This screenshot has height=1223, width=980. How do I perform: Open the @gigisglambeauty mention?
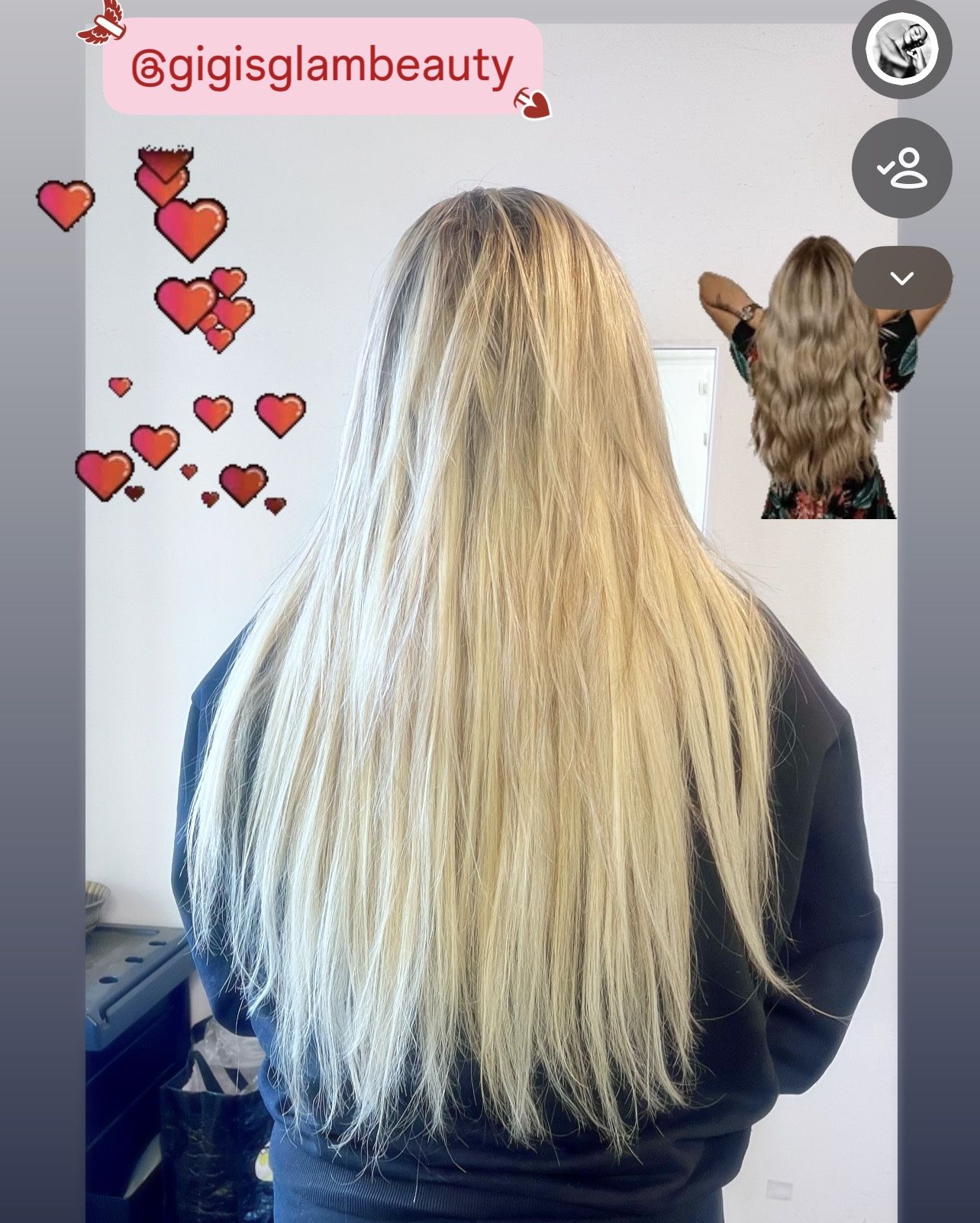[323, 66]
